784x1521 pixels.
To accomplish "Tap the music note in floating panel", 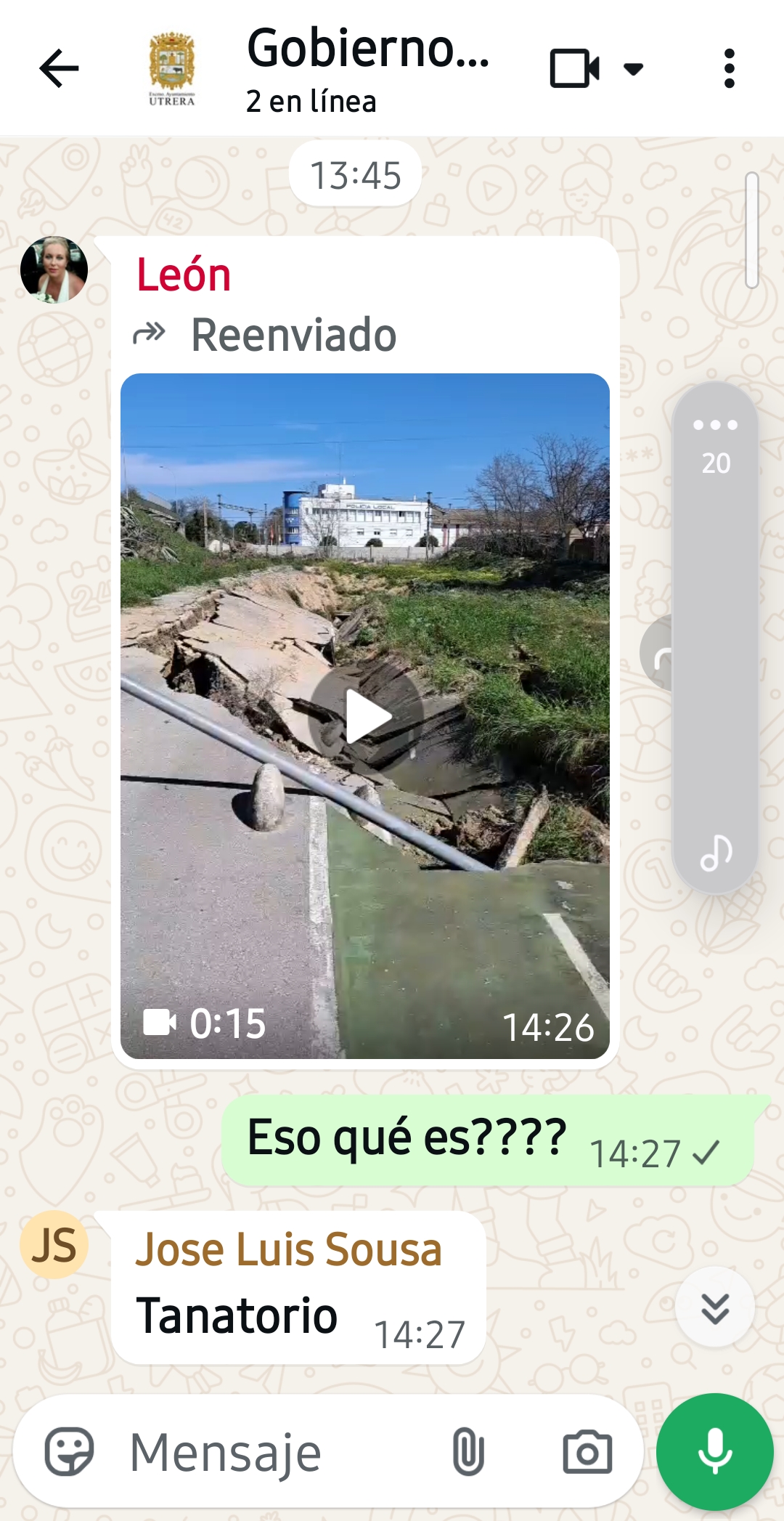I will tap(716, 853).
